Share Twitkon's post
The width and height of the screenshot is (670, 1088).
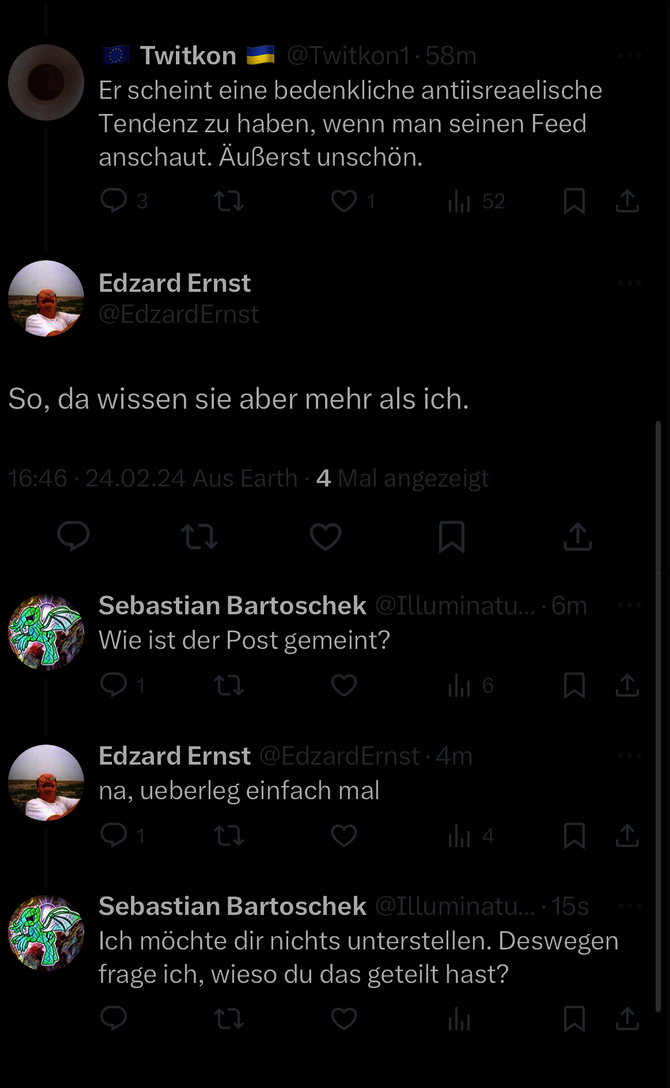coord(627,201)
